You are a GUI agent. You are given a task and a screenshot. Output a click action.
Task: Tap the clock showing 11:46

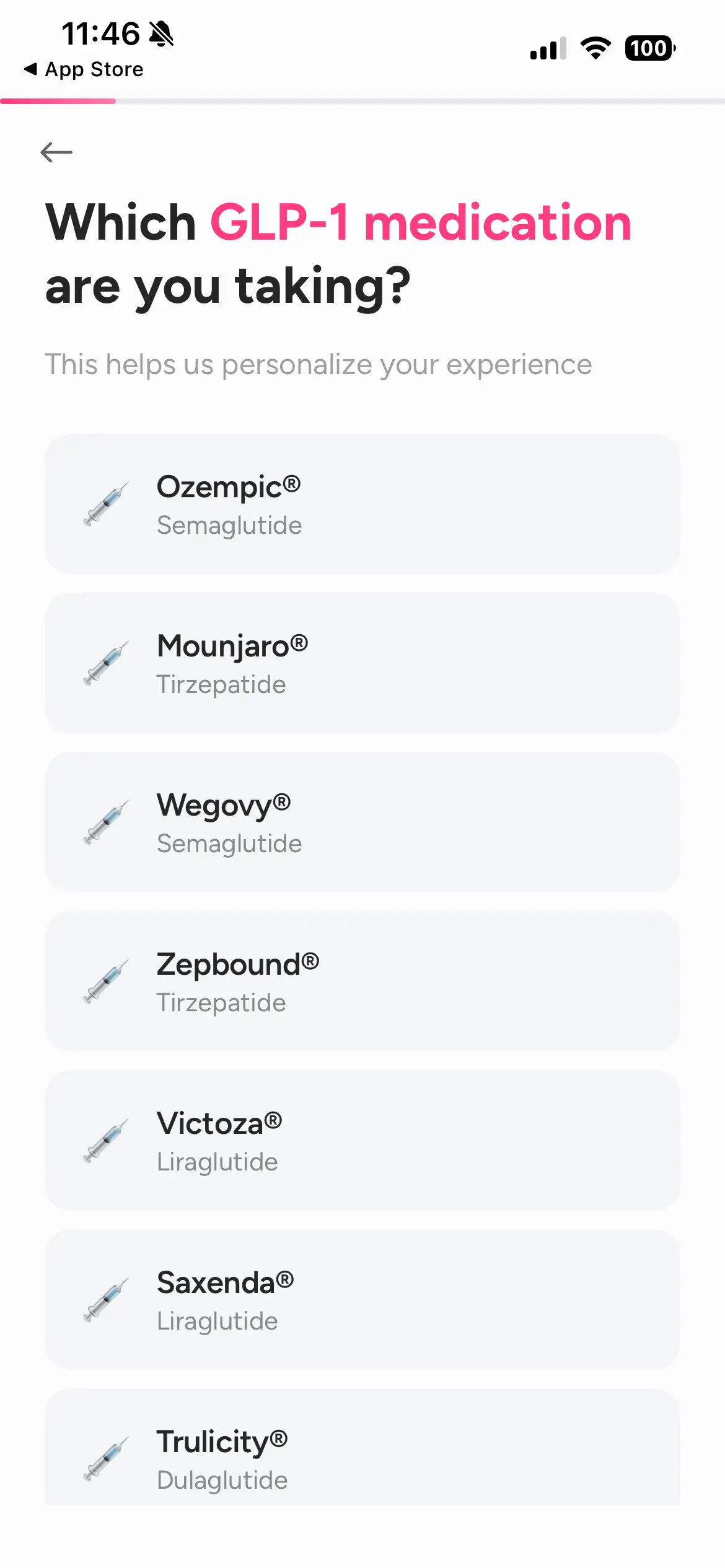(103, 33)
